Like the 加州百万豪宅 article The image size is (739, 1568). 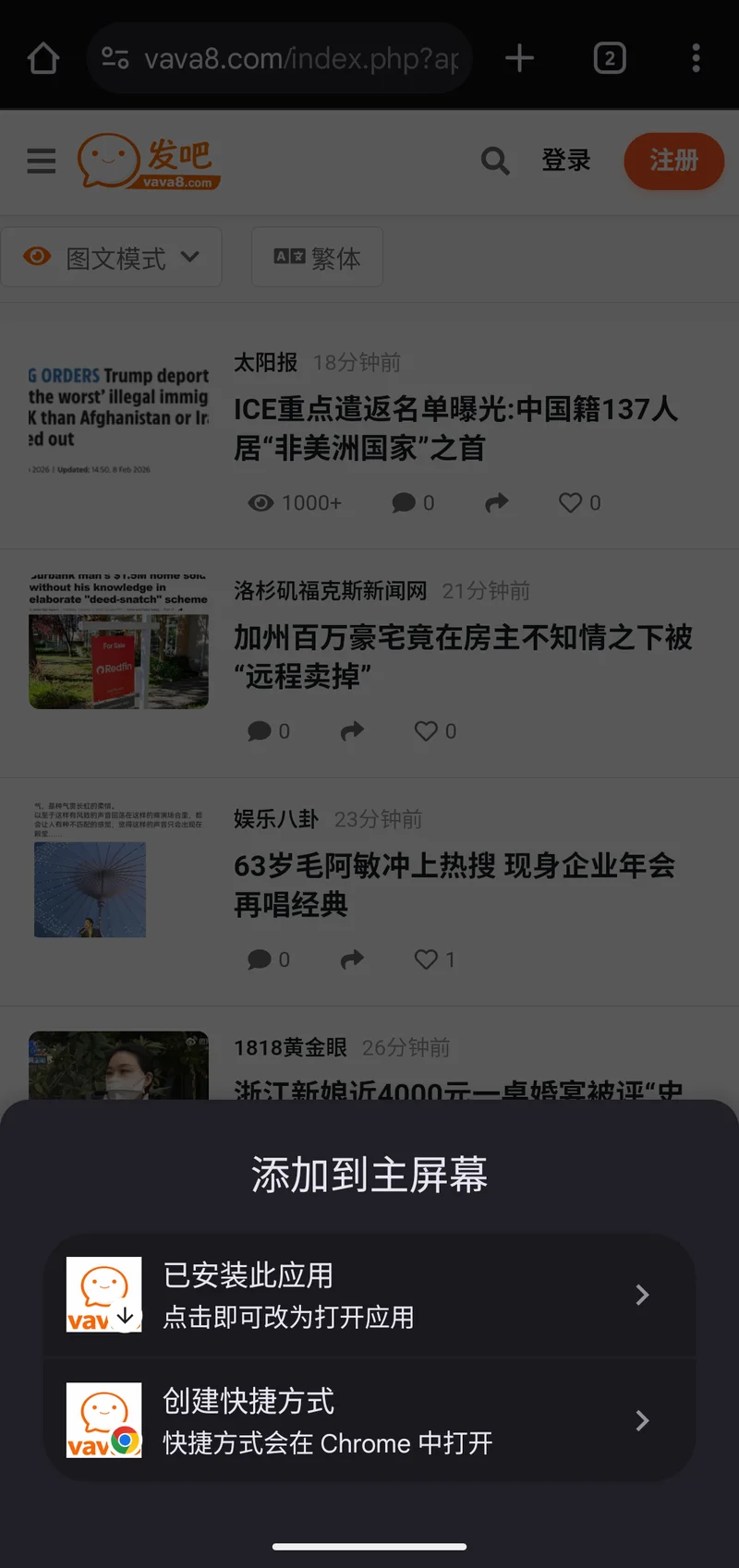tap(427, 731)
